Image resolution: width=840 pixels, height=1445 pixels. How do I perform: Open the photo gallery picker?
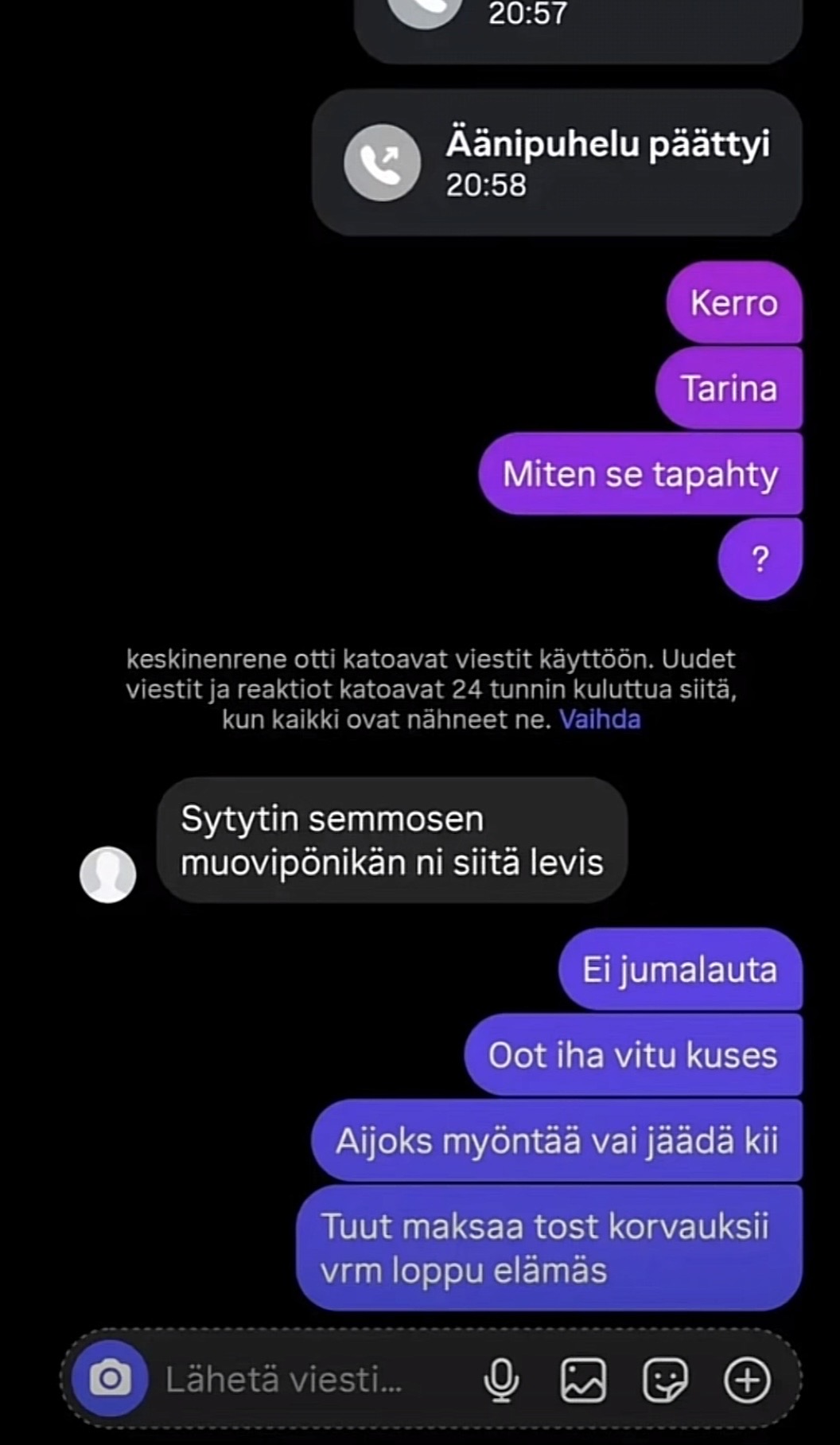pos(583,1379)
